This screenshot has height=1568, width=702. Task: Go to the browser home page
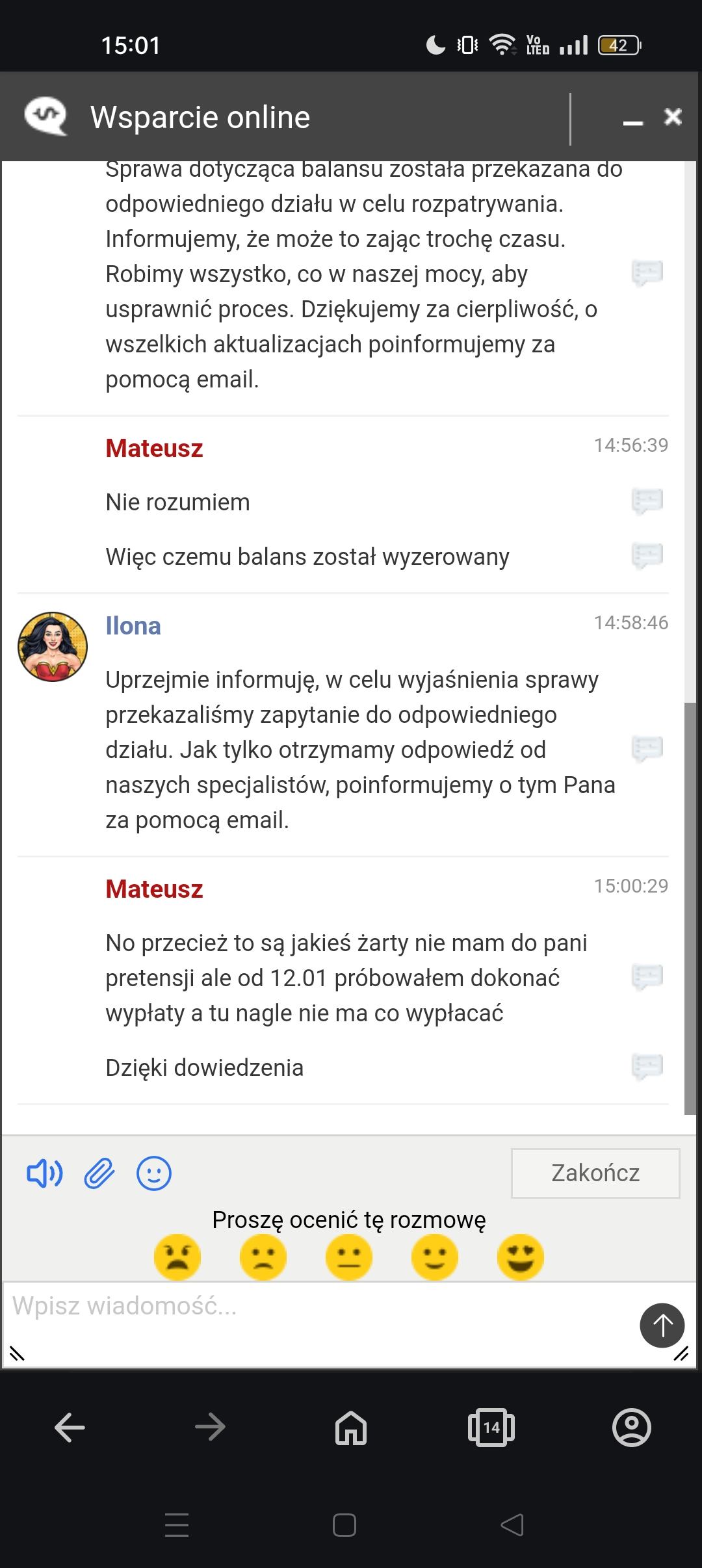click(351, 1428)
